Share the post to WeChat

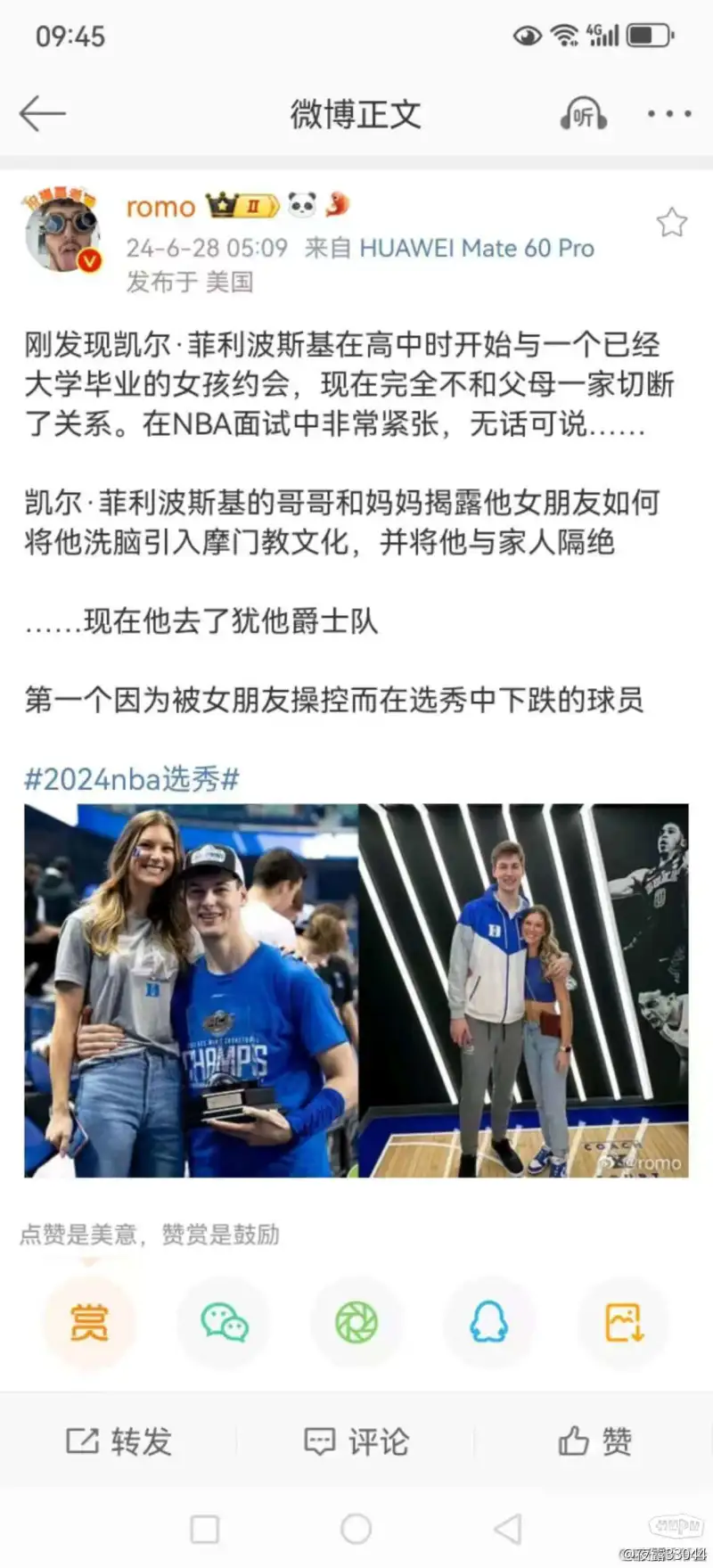point(224,1322)
